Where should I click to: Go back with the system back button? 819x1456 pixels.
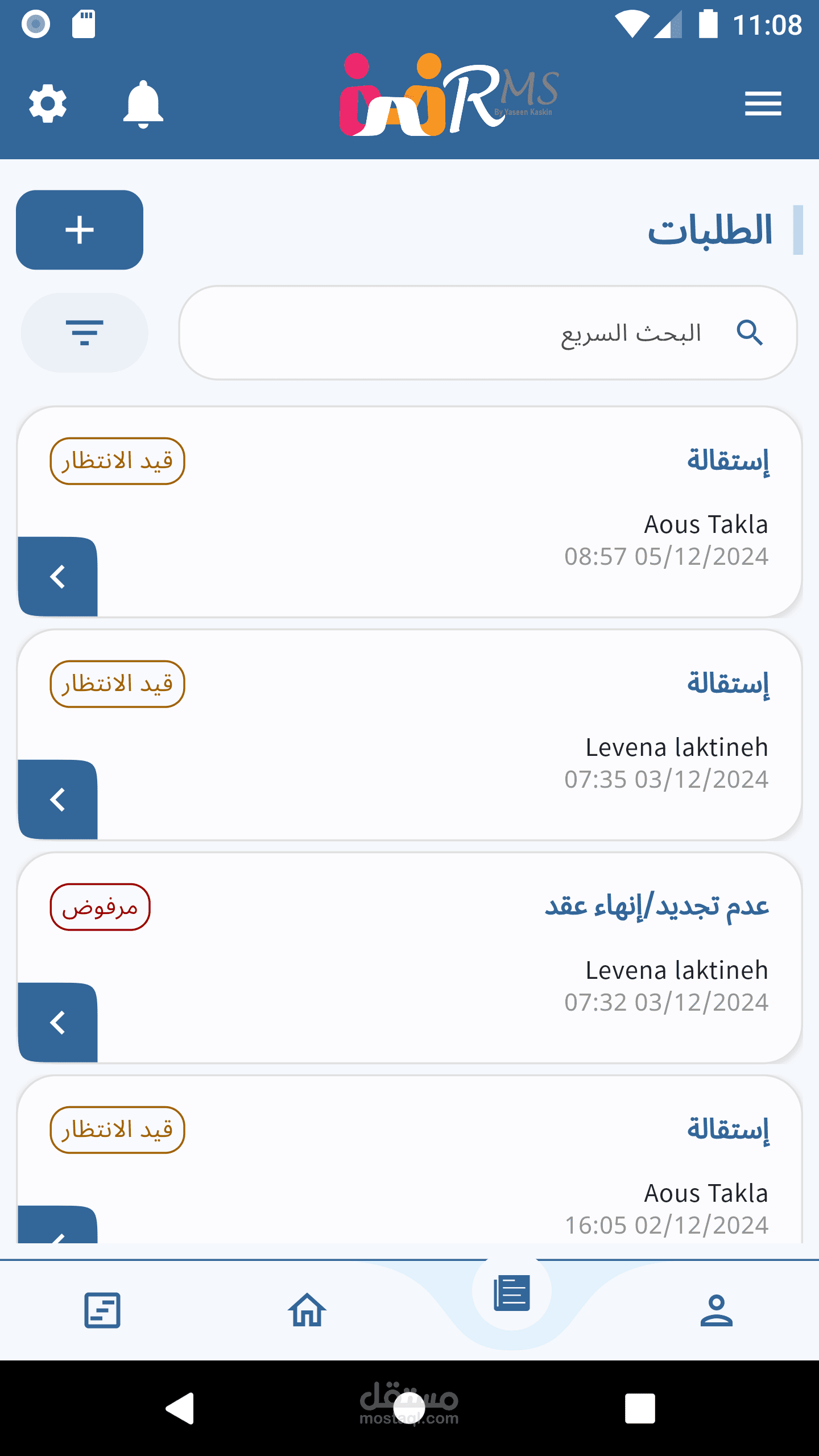(180, 1408)
